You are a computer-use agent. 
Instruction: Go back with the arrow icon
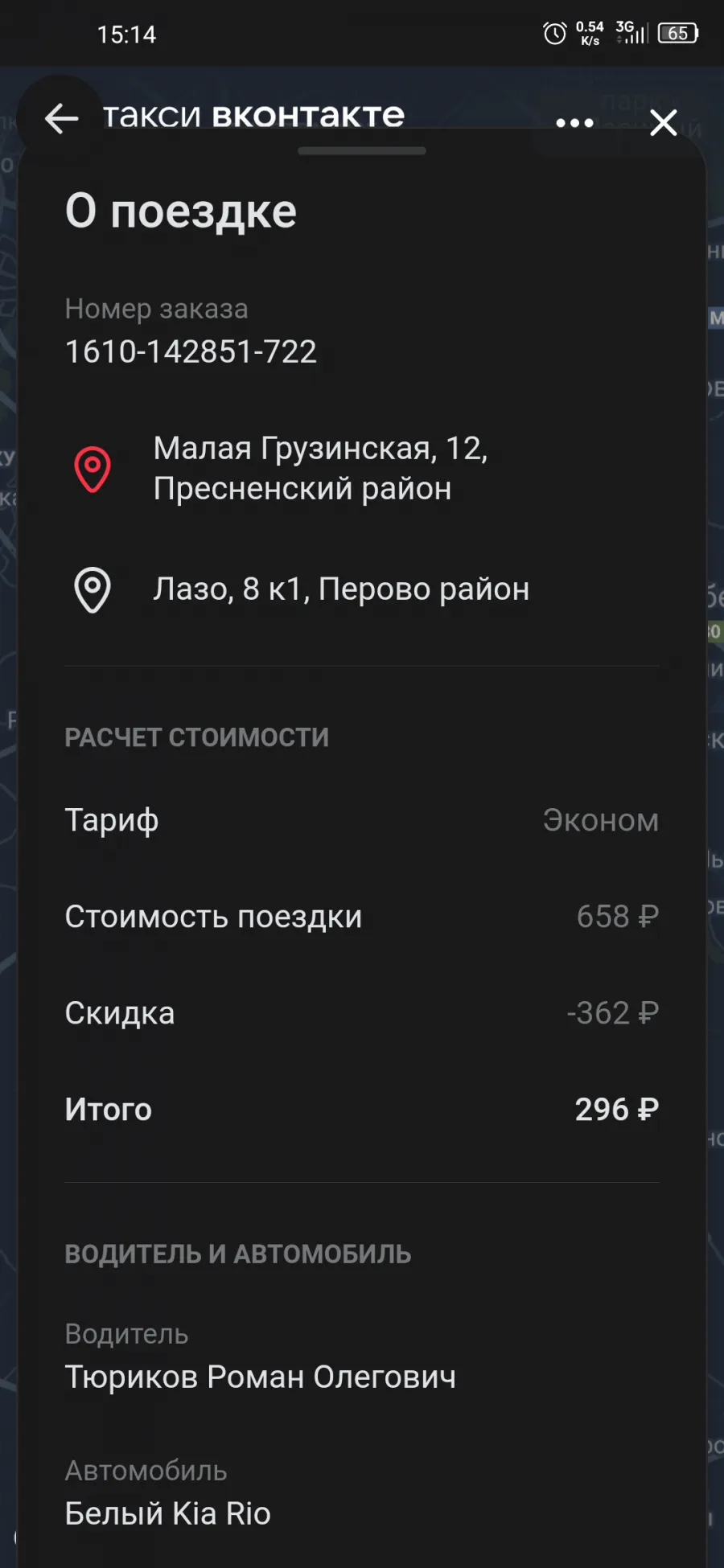point(61,119)
